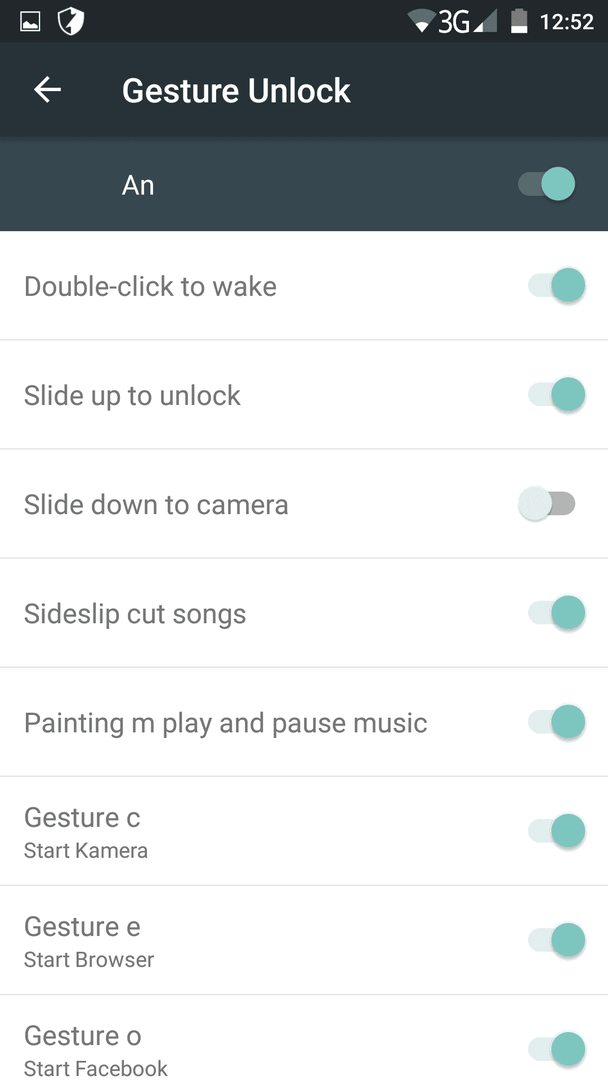Go back from Gesture Unlock
This screenshot has height=1080, width=608.
[48, 90]
